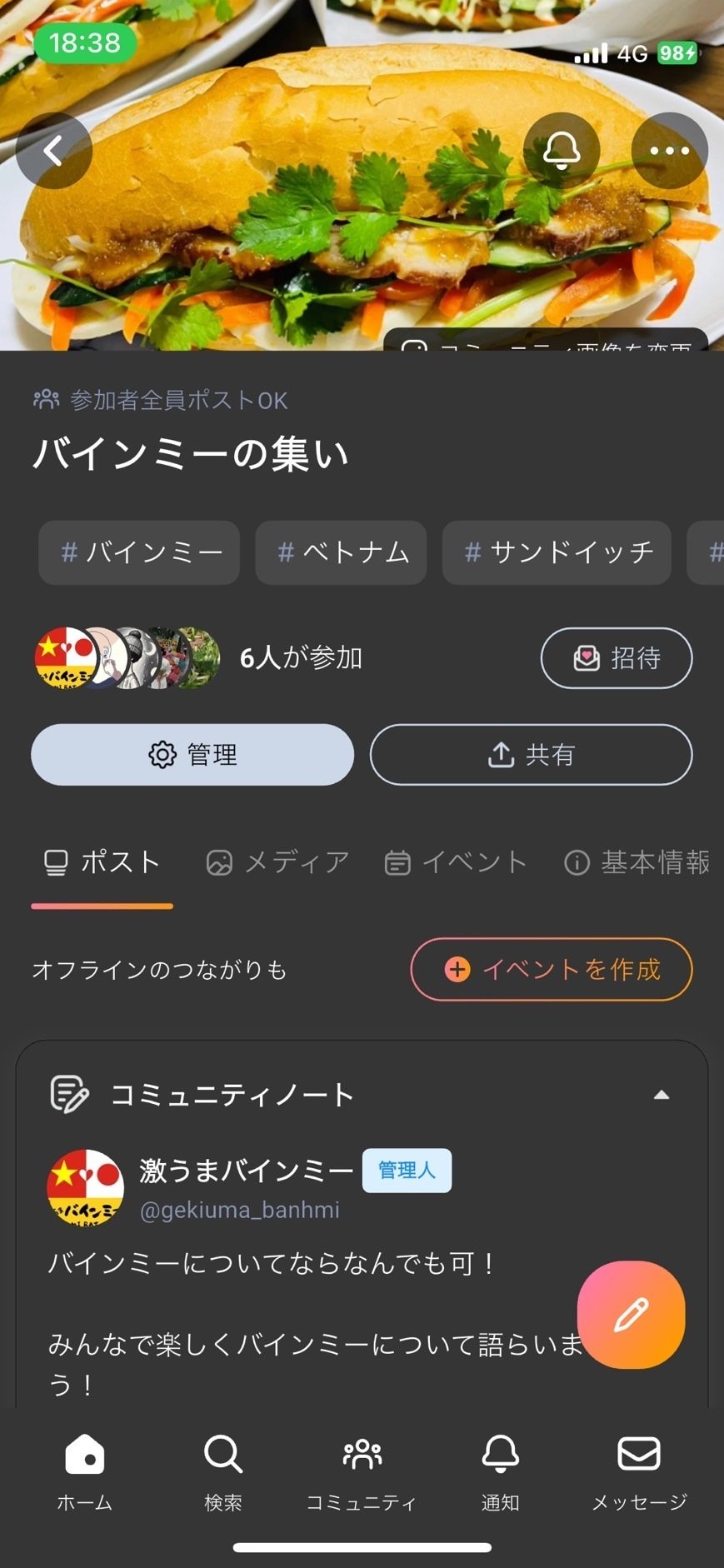Image resolution: width=724 pixels, height=1568 pixels.
Task: Go back using the top-left arrow
Action: [x=54, y=151]
